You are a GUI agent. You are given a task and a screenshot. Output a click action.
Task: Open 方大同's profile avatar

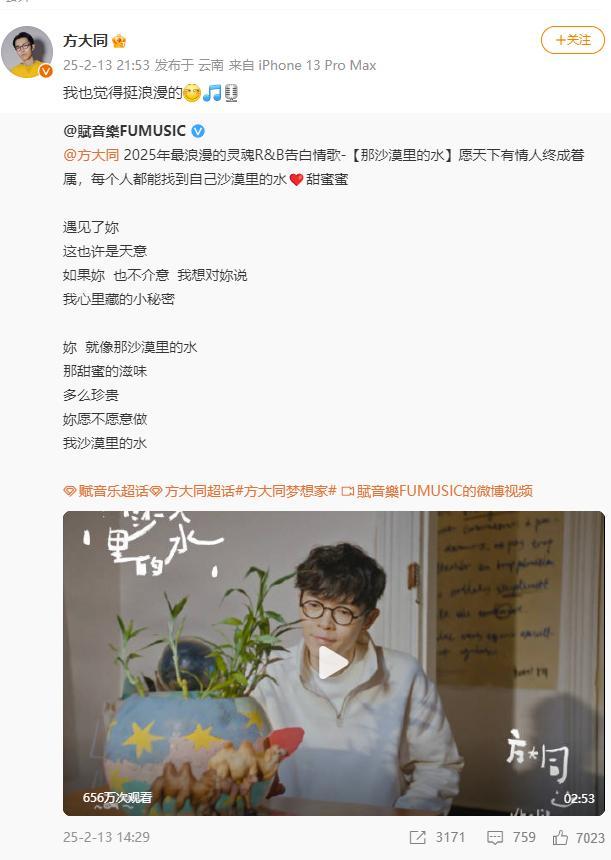27,52
